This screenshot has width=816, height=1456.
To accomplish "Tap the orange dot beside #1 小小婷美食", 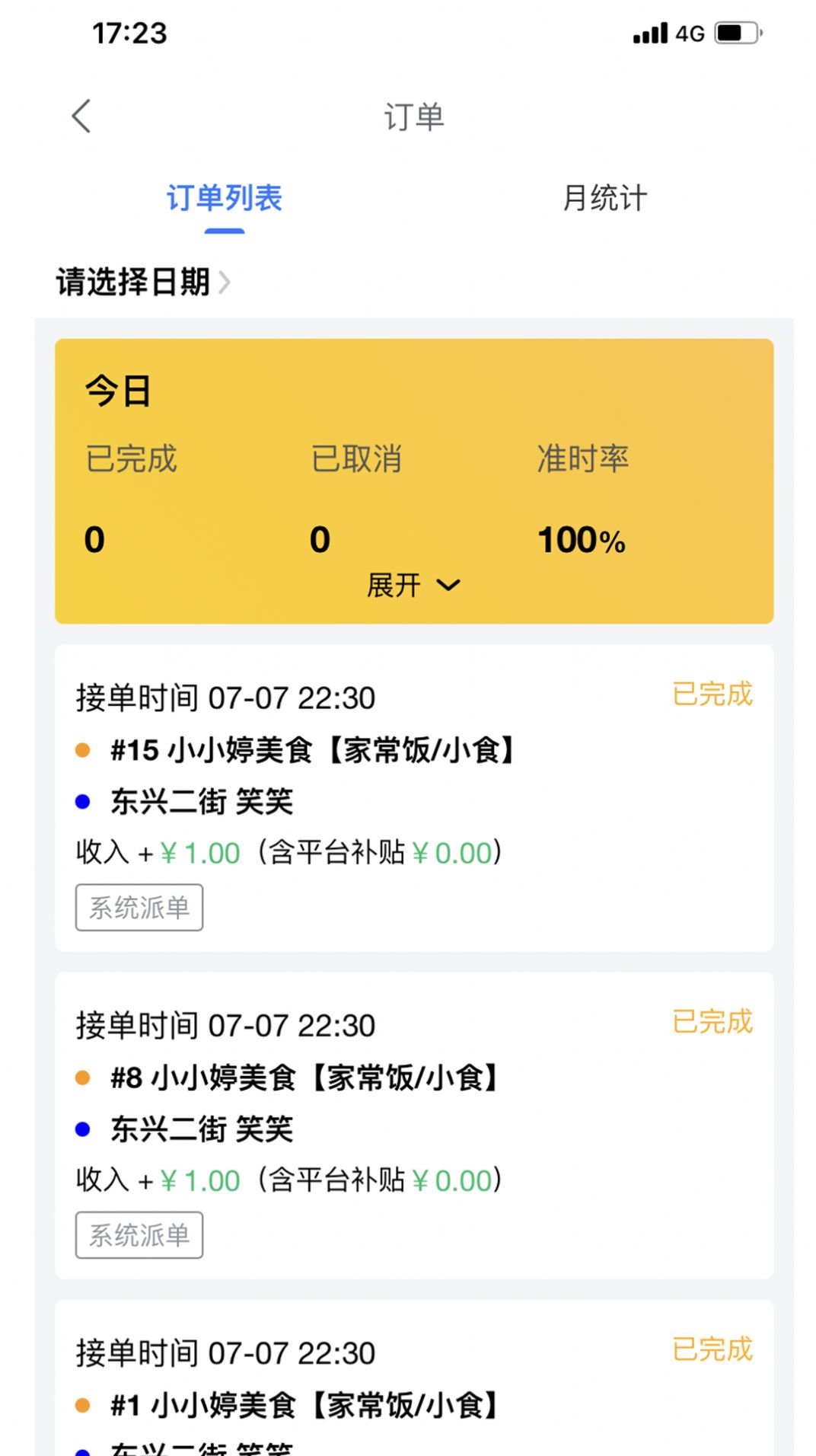I will click(x=82, y=1407).
